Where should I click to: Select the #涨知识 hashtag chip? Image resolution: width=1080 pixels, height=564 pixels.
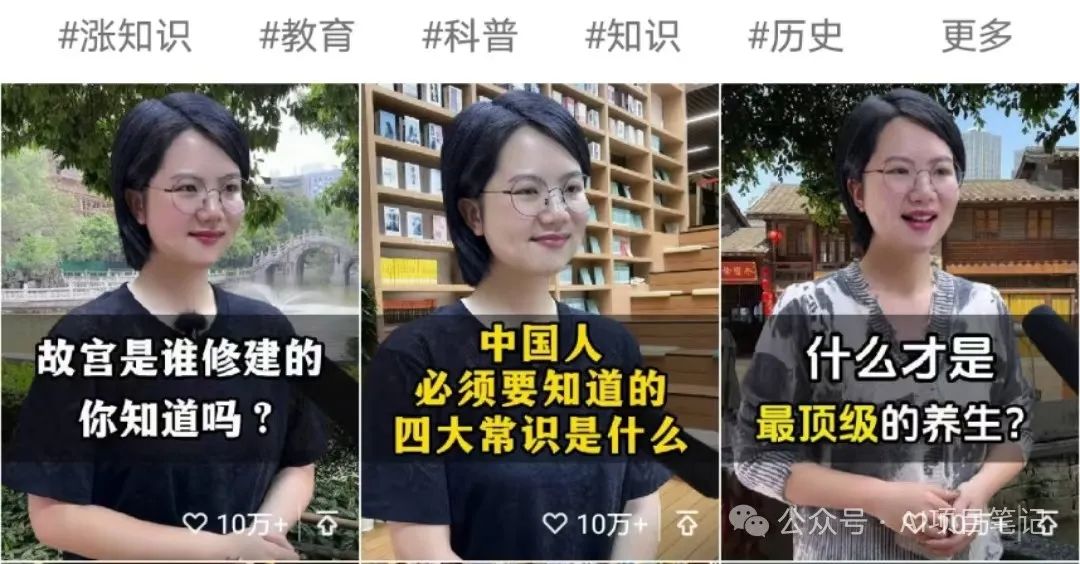coord(125,36)
